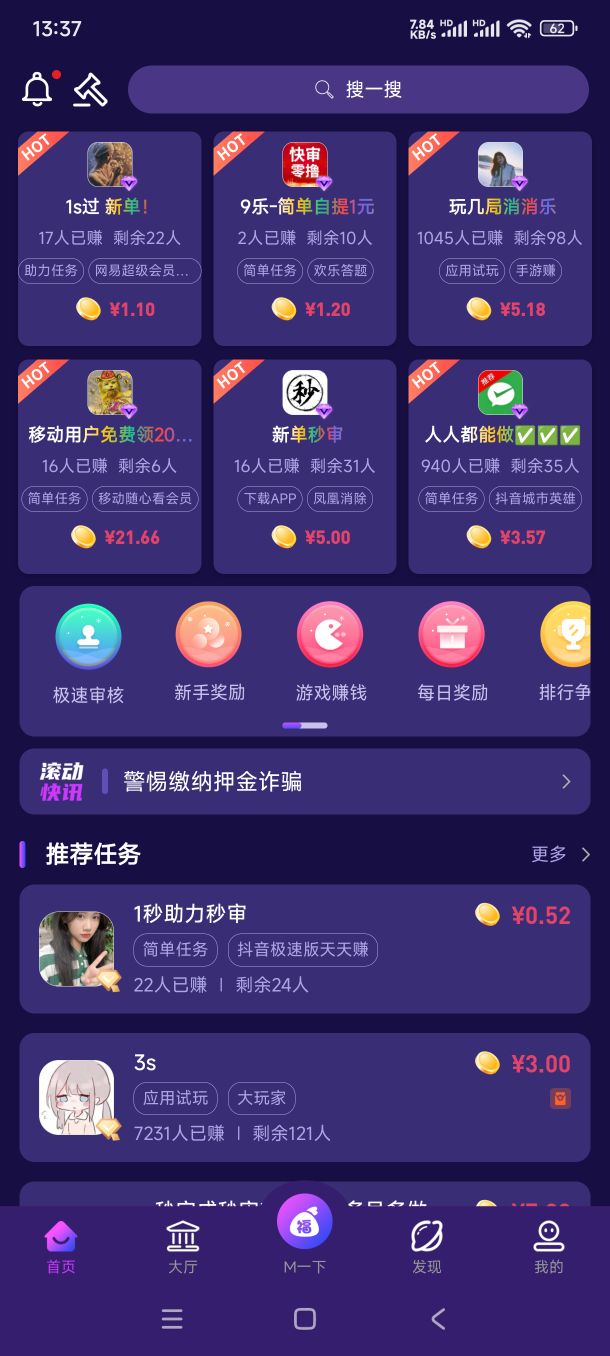610x1356 pixels.
Task: Switch to the 大厅 tab
Action: point(182,1247)
